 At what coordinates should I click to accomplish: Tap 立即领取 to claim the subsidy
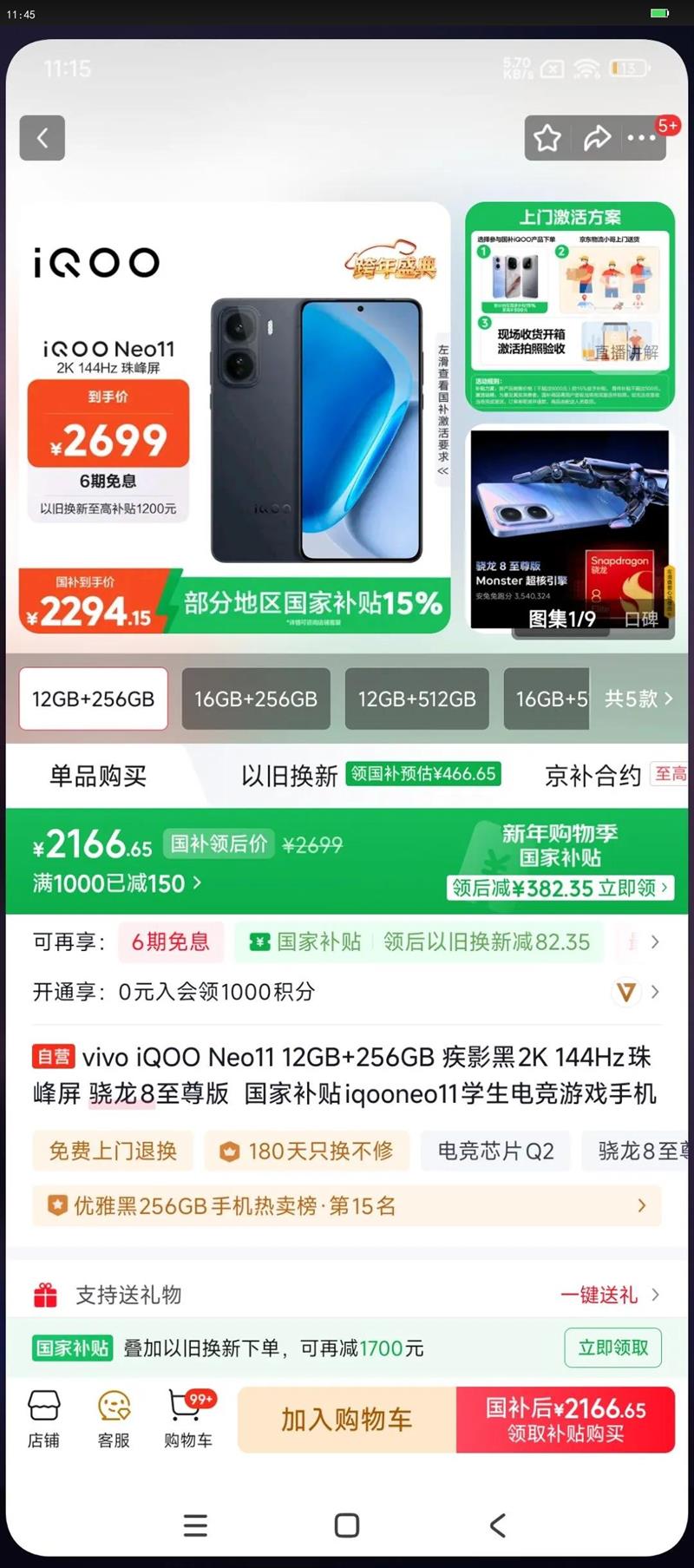[x=612, y=1348]
